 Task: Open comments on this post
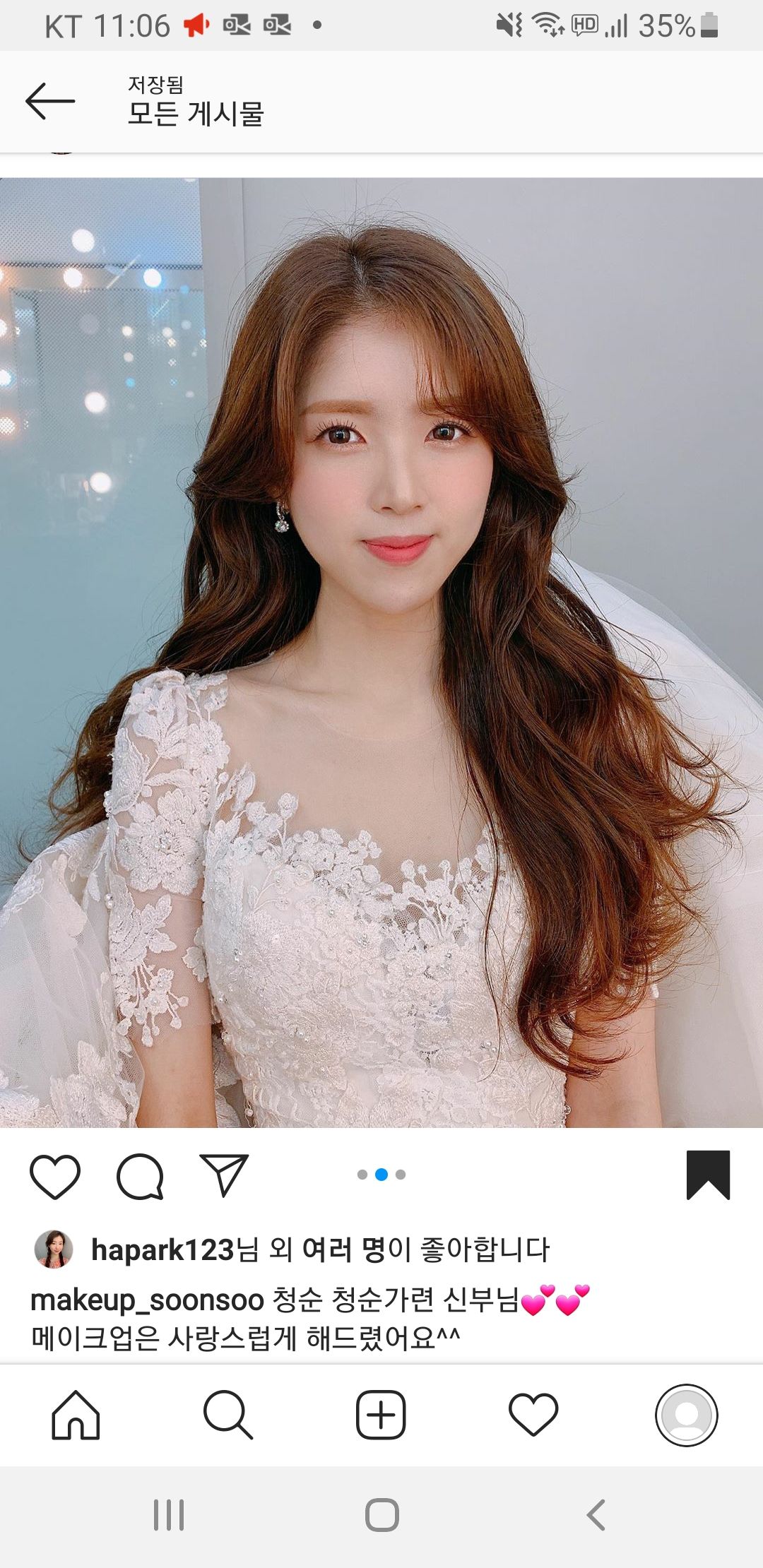click(x=140, y=1176)
